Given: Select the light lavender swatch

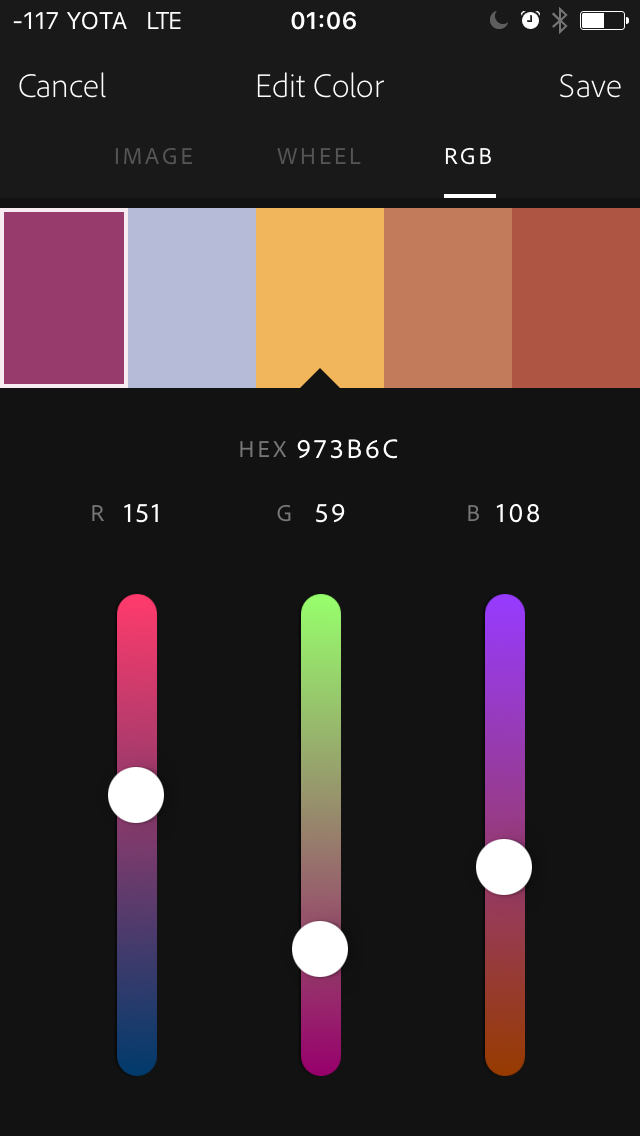Looking at the screenshot, I should [192, 298].
